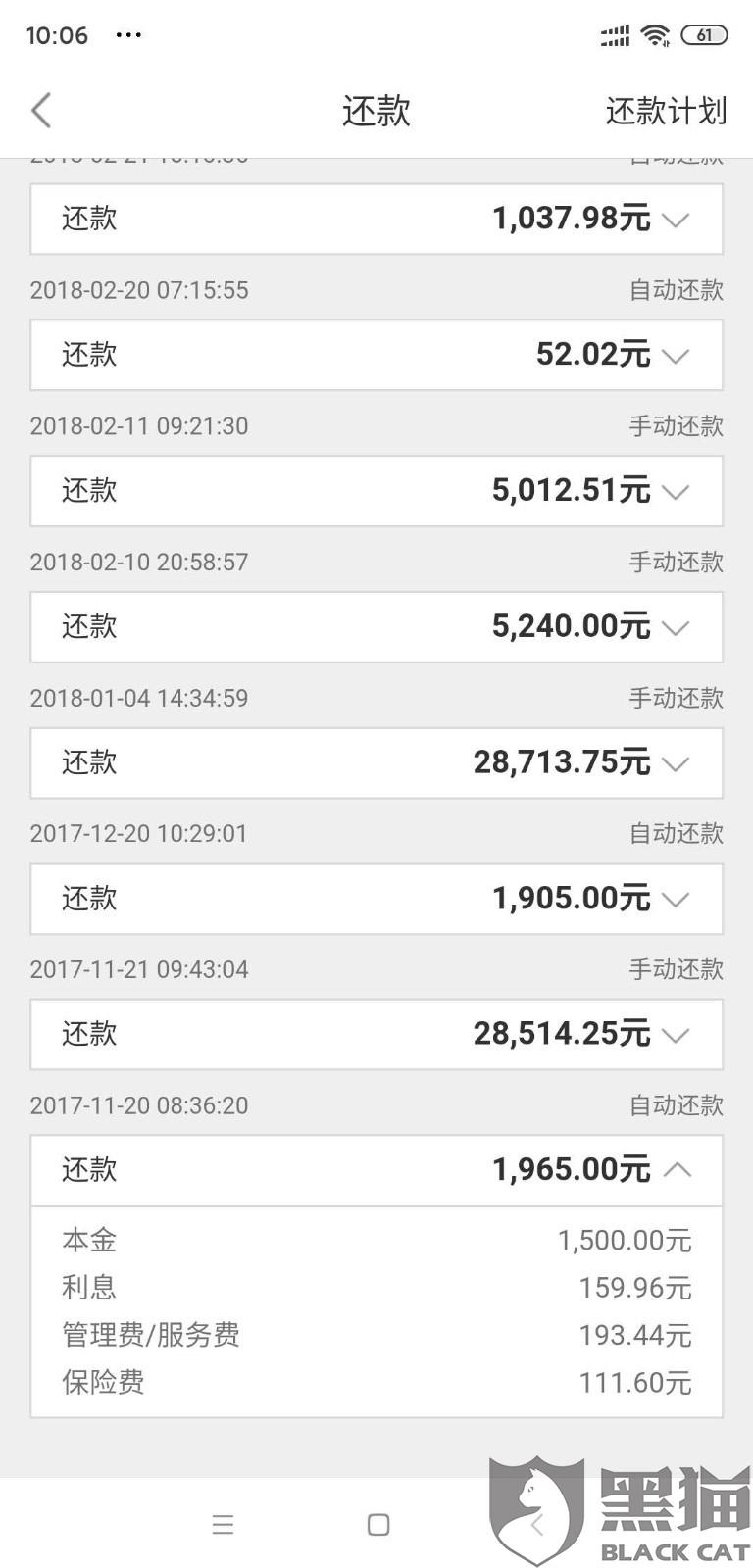Screen dimensions: 753x1568
Task: Collapse the 1,965.00元 repayment details
Action: [x=677, y=1170]
